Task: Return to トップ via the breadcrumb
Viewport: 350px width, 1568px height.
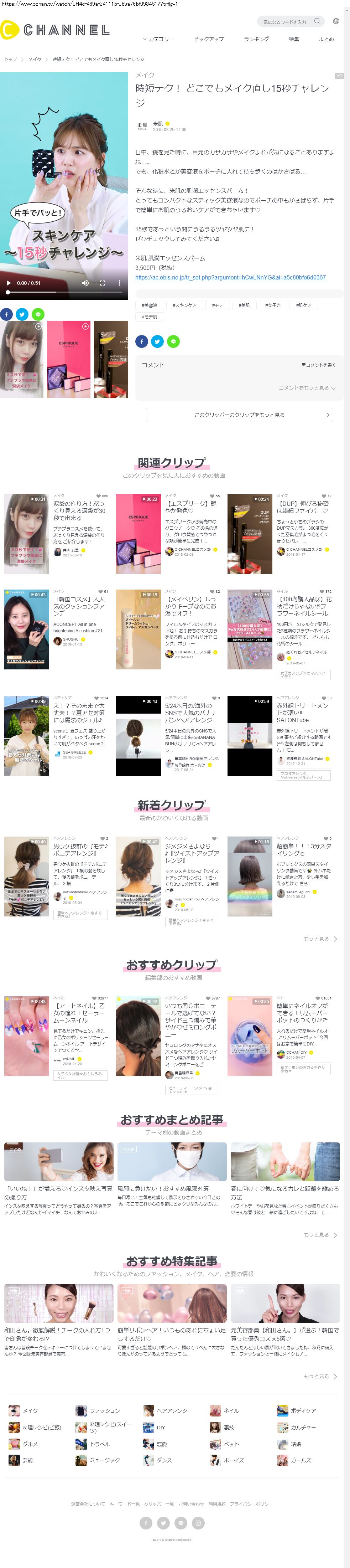Action: (11, 60)
